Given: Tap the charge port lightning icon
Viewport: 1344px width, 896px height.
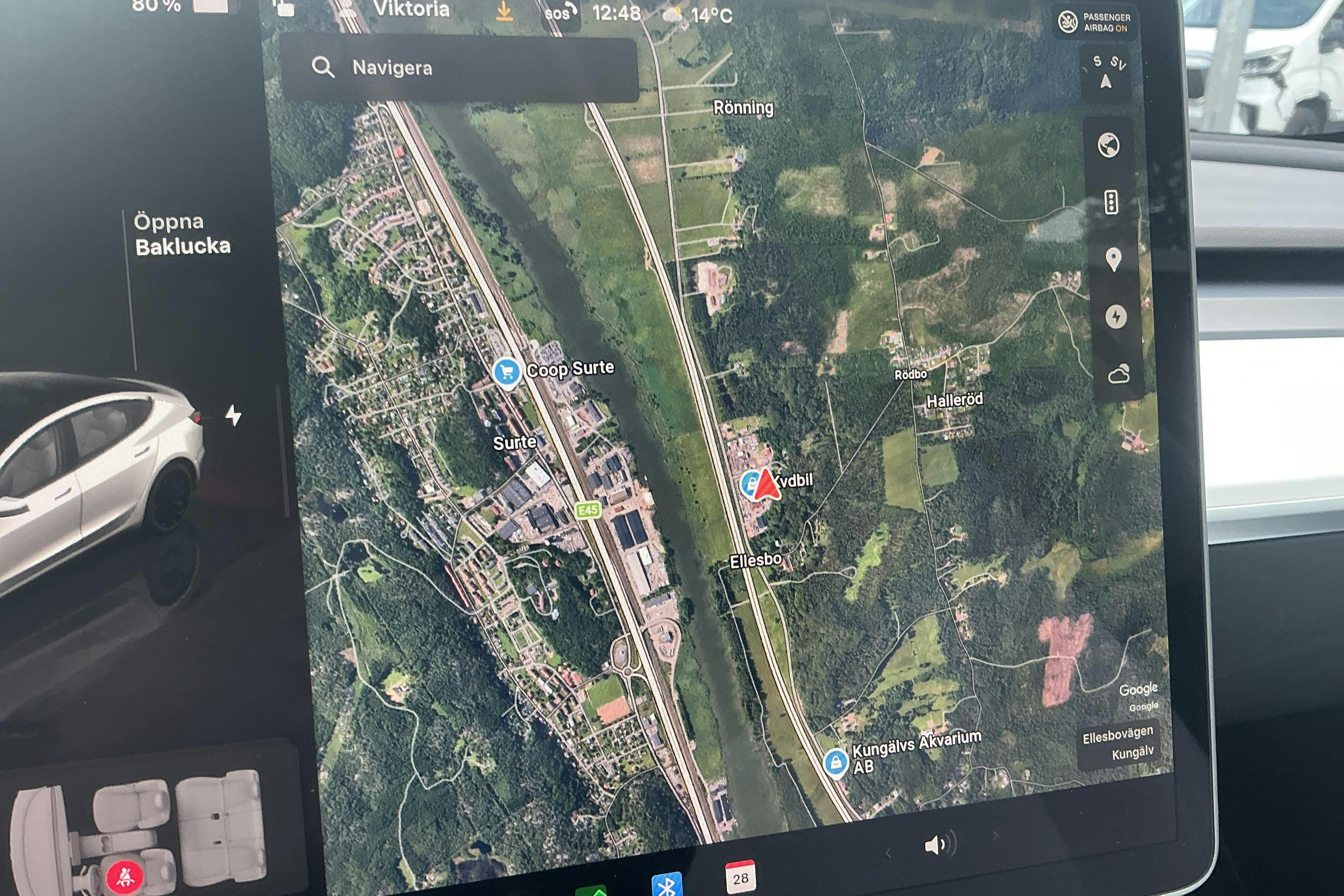Looking at the screenshot, I should (x=233, y=415).
